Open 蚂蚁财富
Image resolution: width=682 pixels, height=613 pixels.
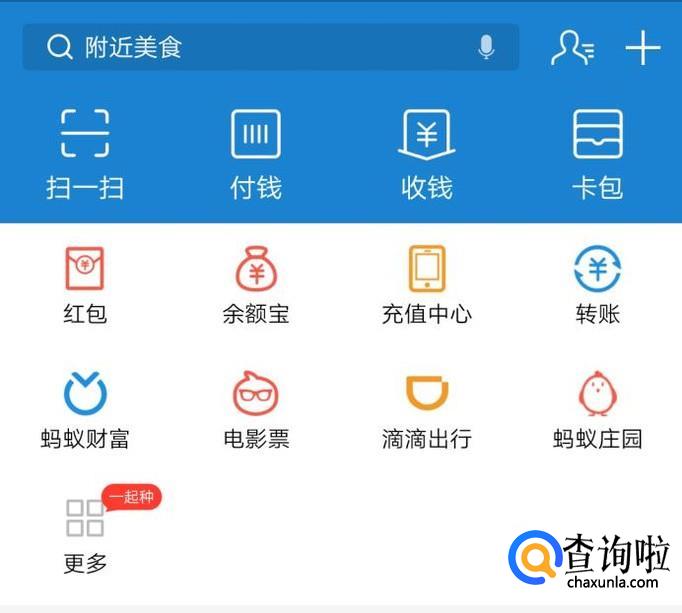pyautogui.click(x=85, y=410)
